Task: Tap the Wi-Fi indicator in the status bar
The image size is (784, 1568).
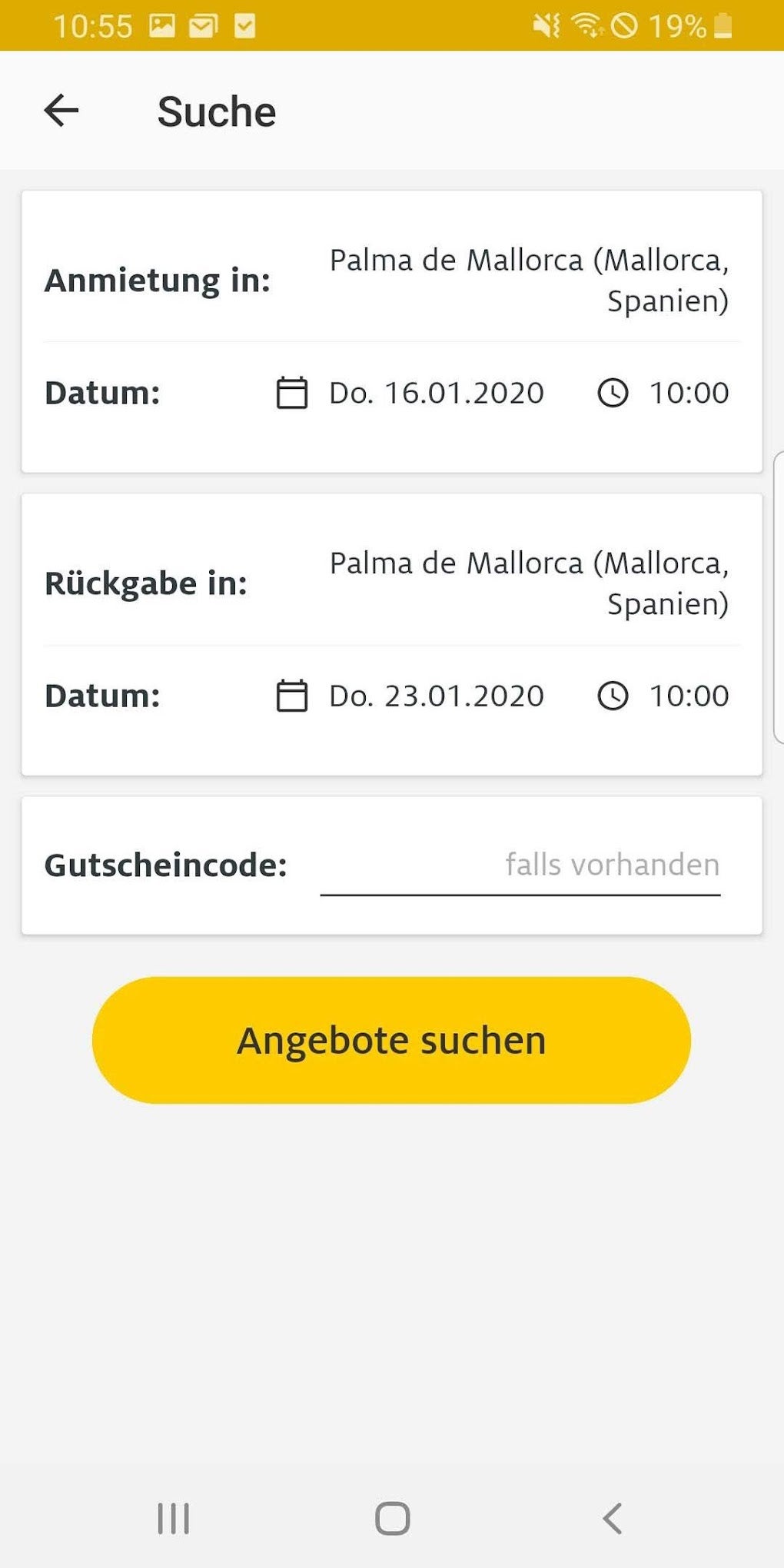Action: click(586, 25)
